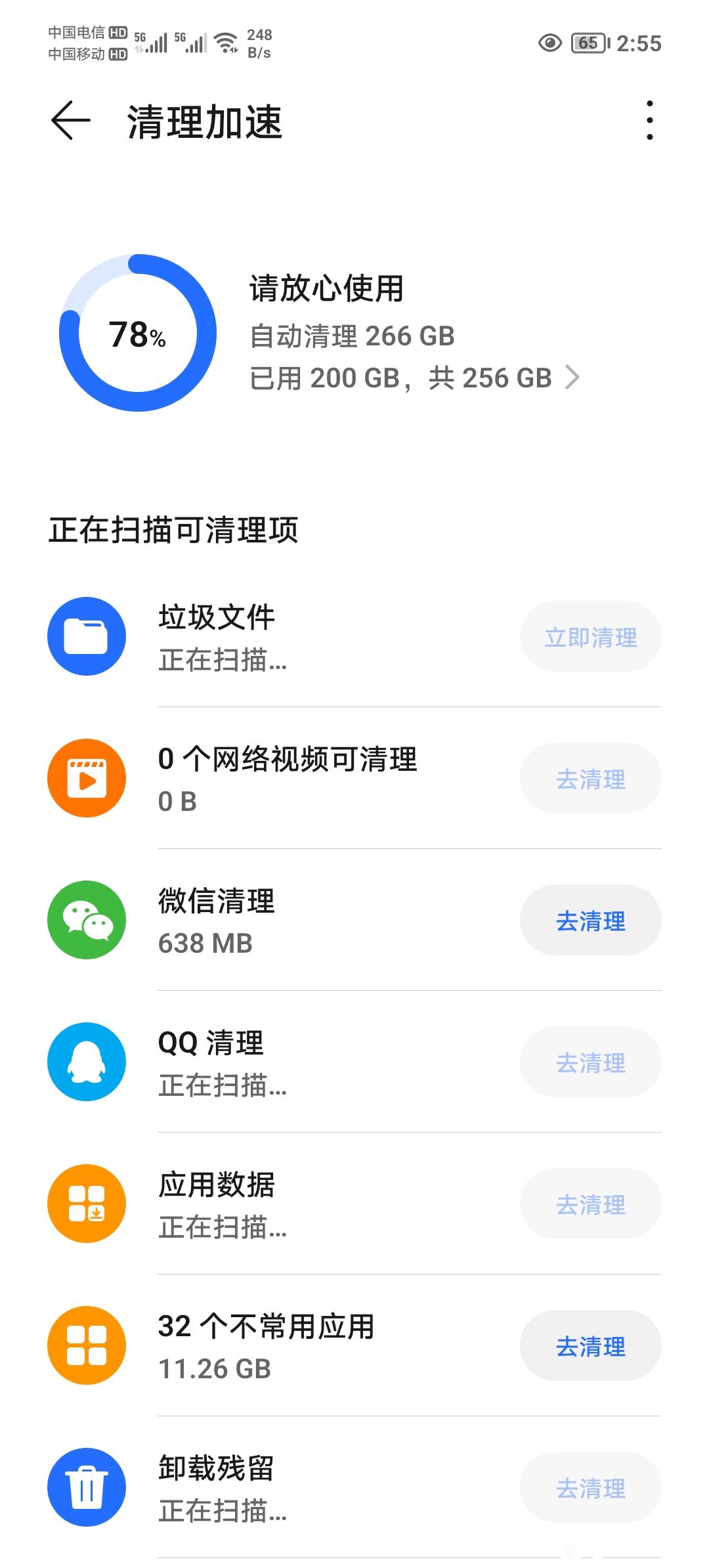Tap 去清理 next to QQ 清理

point(590,1062)
